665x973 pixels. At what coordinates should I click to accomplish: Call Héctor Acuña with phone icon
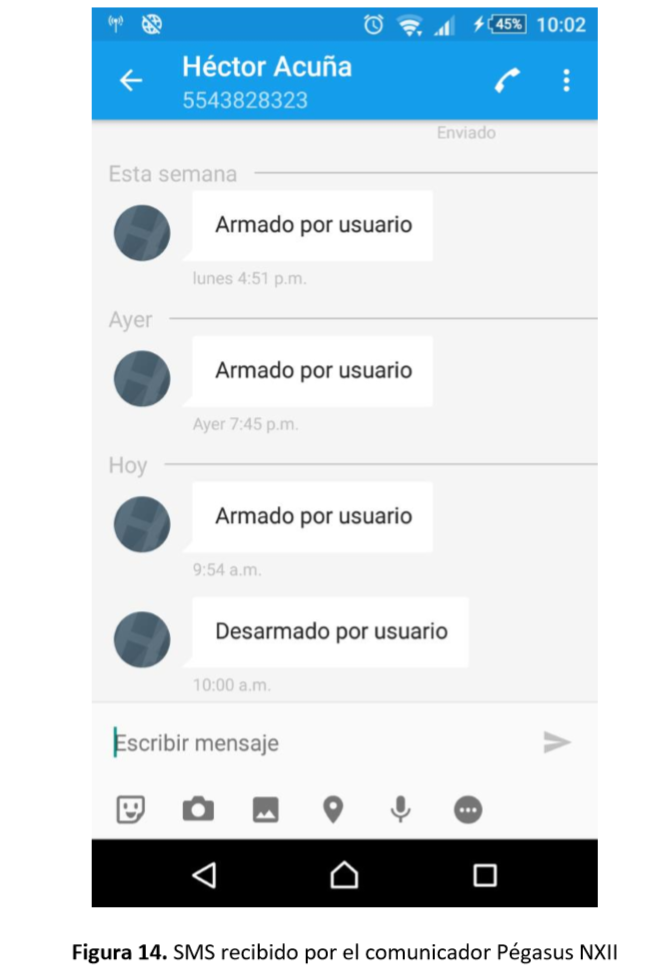click(507, 80)
